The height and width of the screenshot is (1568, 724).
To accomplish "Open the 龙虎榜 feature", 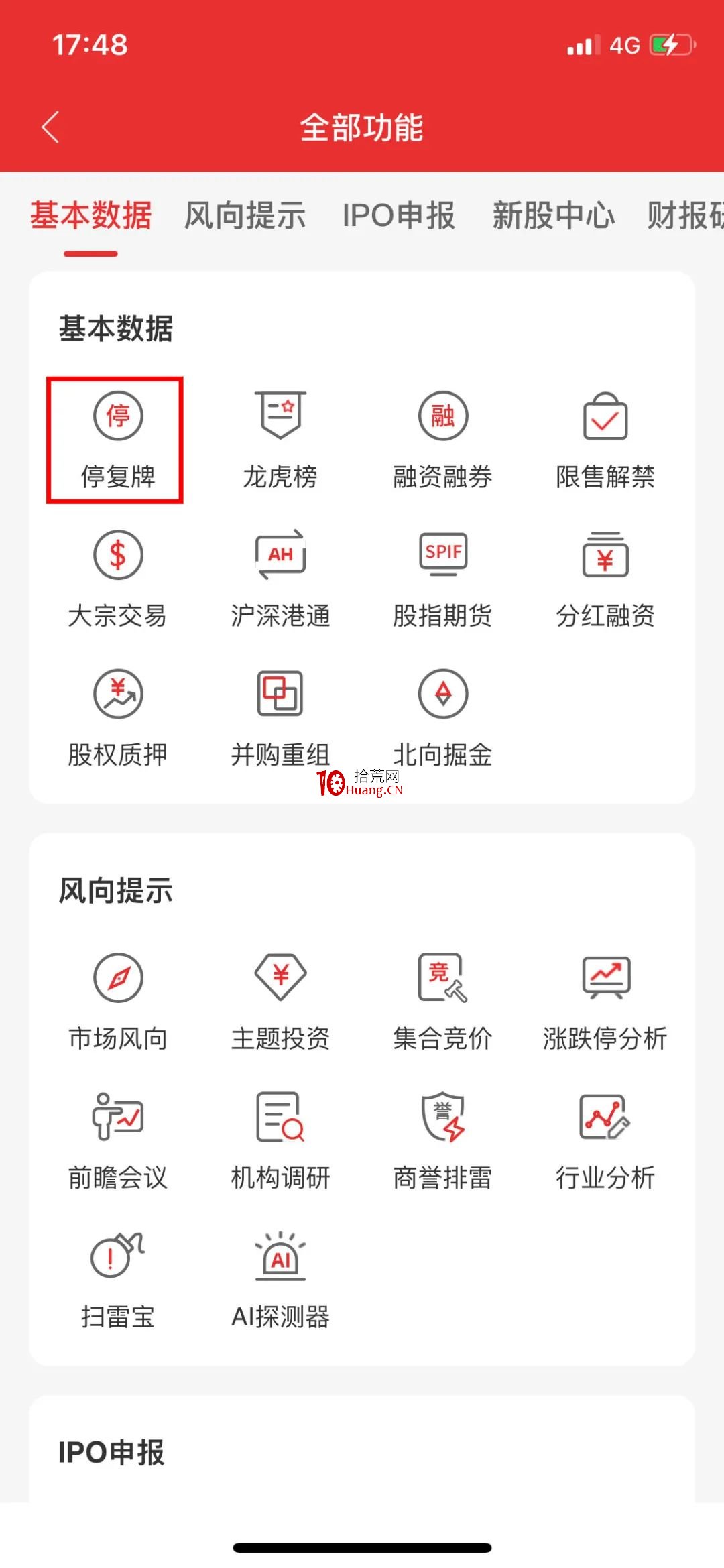I will 280,440.
